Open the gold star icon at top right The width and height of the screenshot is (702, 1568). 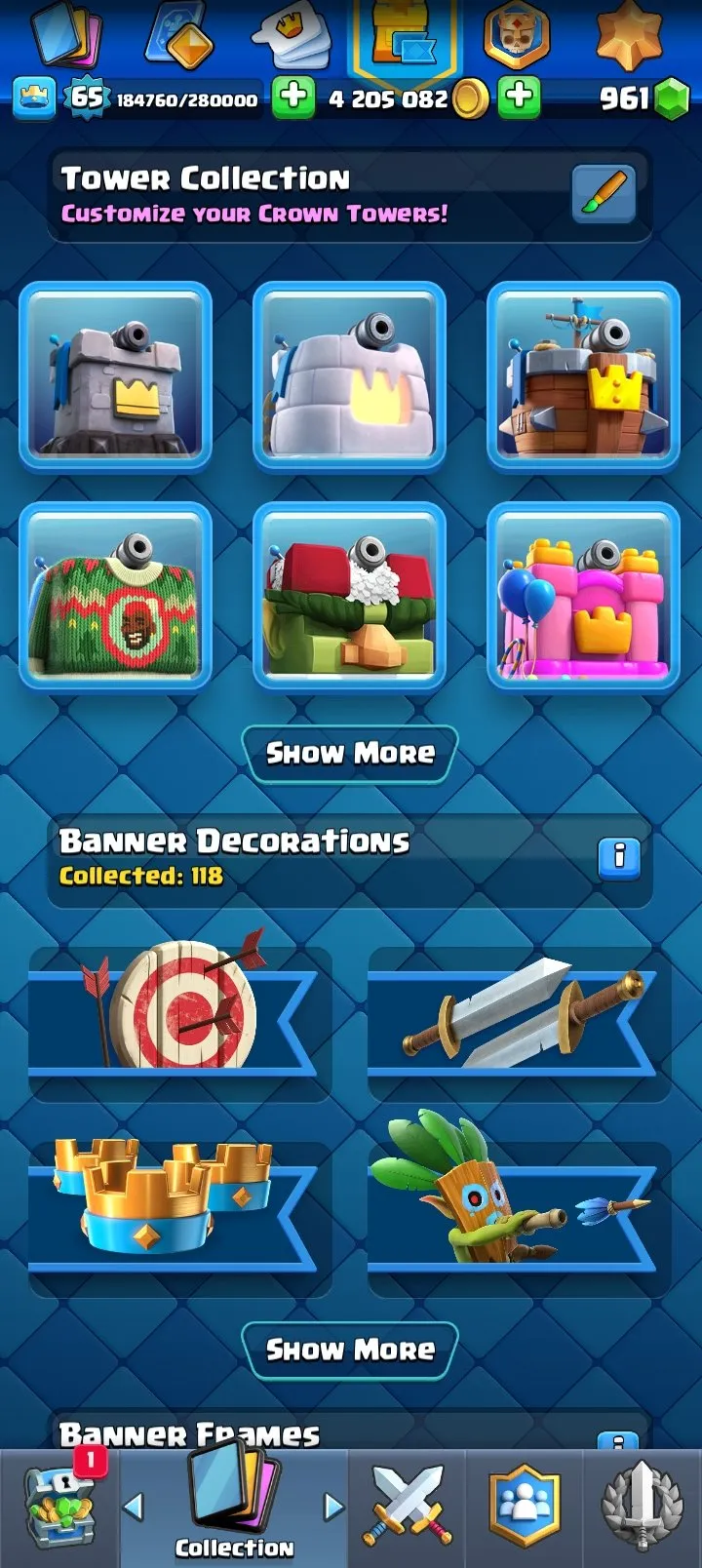(629, 36)
